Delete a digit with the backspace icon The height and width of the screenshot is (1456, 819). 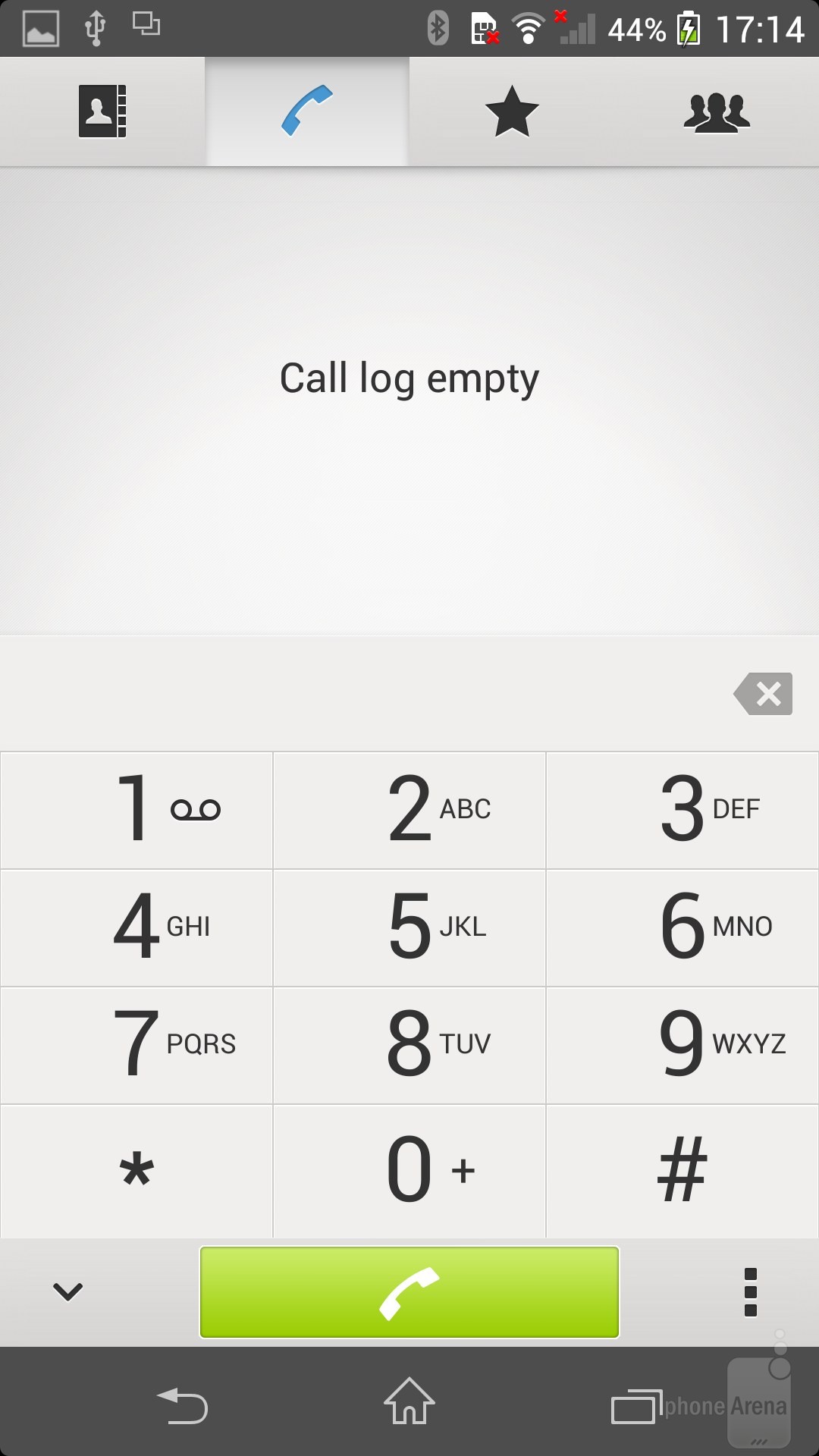(763, 693)
